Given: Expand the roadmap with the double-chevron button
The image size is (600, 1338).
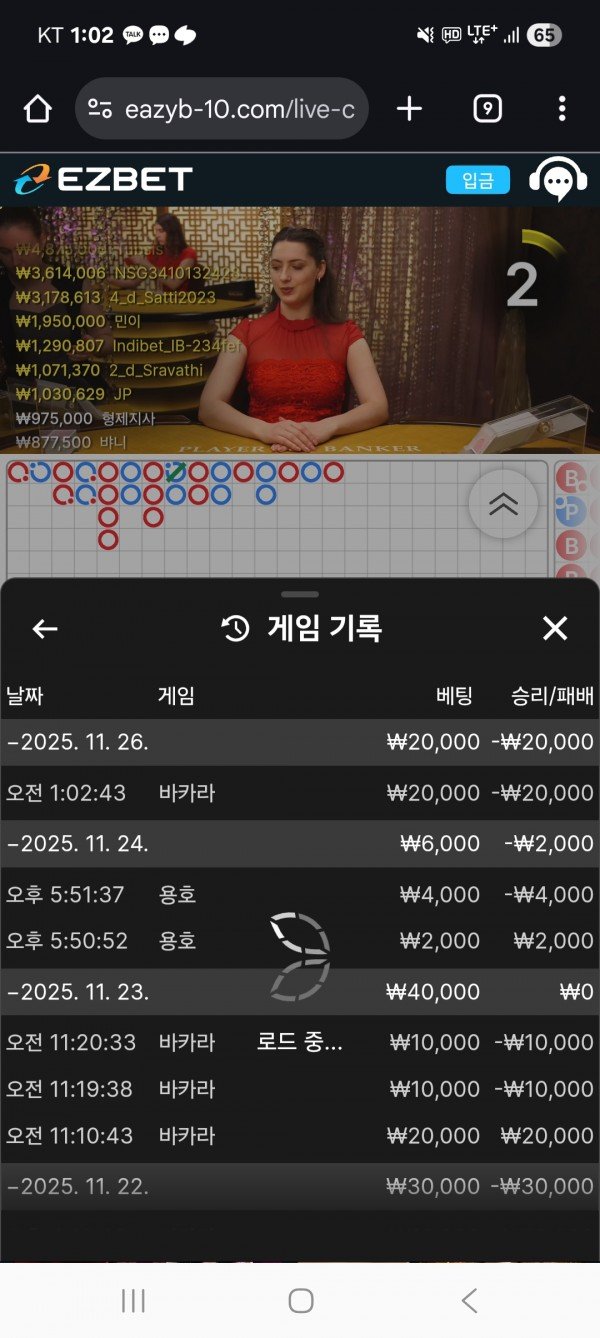Looking at the screenshot, I should click(503, 504).
